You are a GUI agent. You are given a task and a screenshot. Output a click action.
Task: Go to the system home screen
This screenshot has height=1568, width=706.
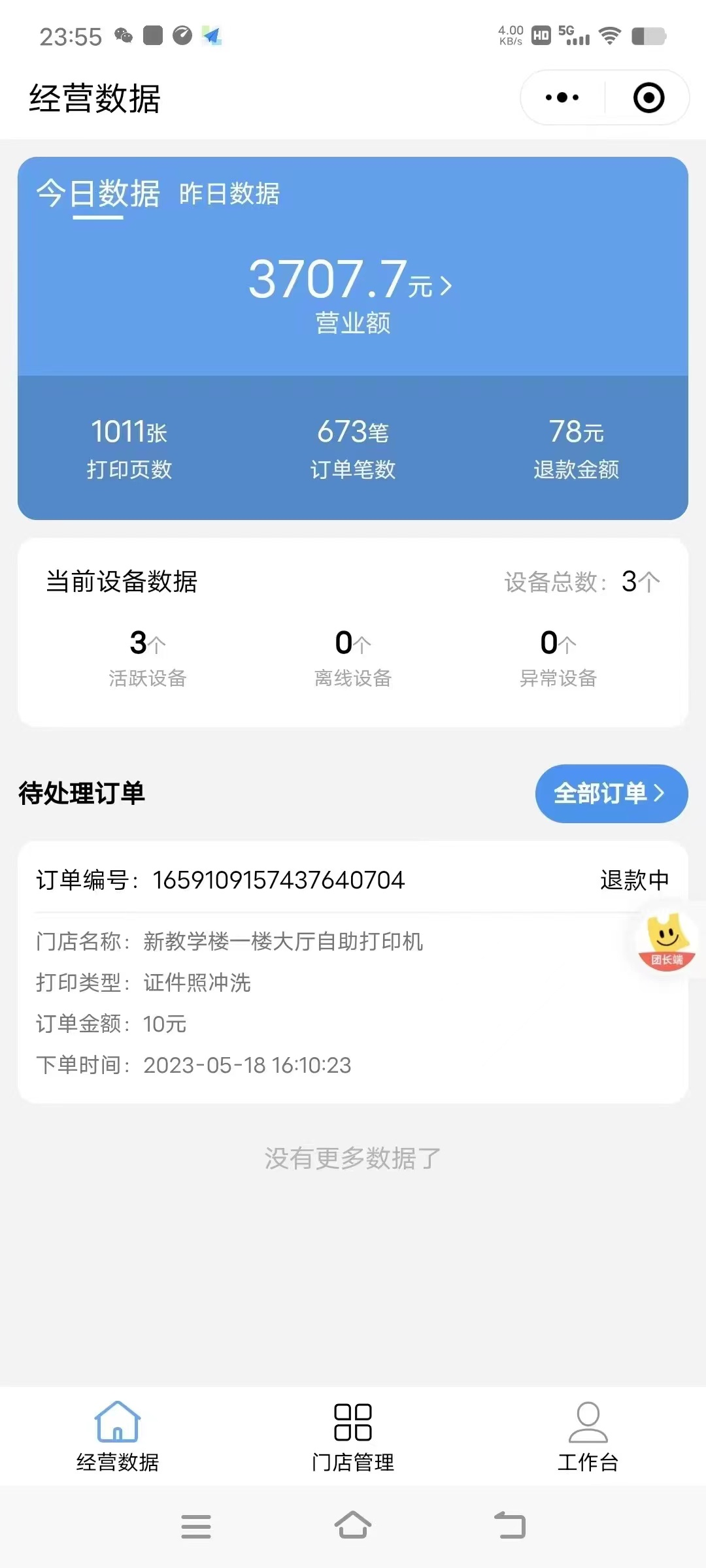point(353,1526)
